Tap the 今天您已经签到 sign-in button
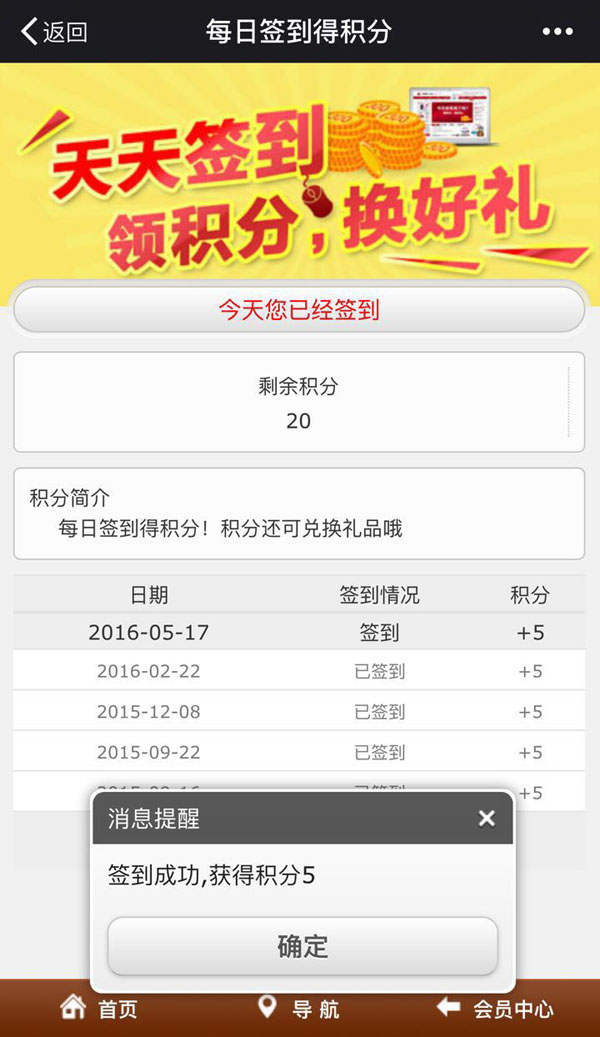The height and width of the screenshot is (1037, 600). point(299,310)
